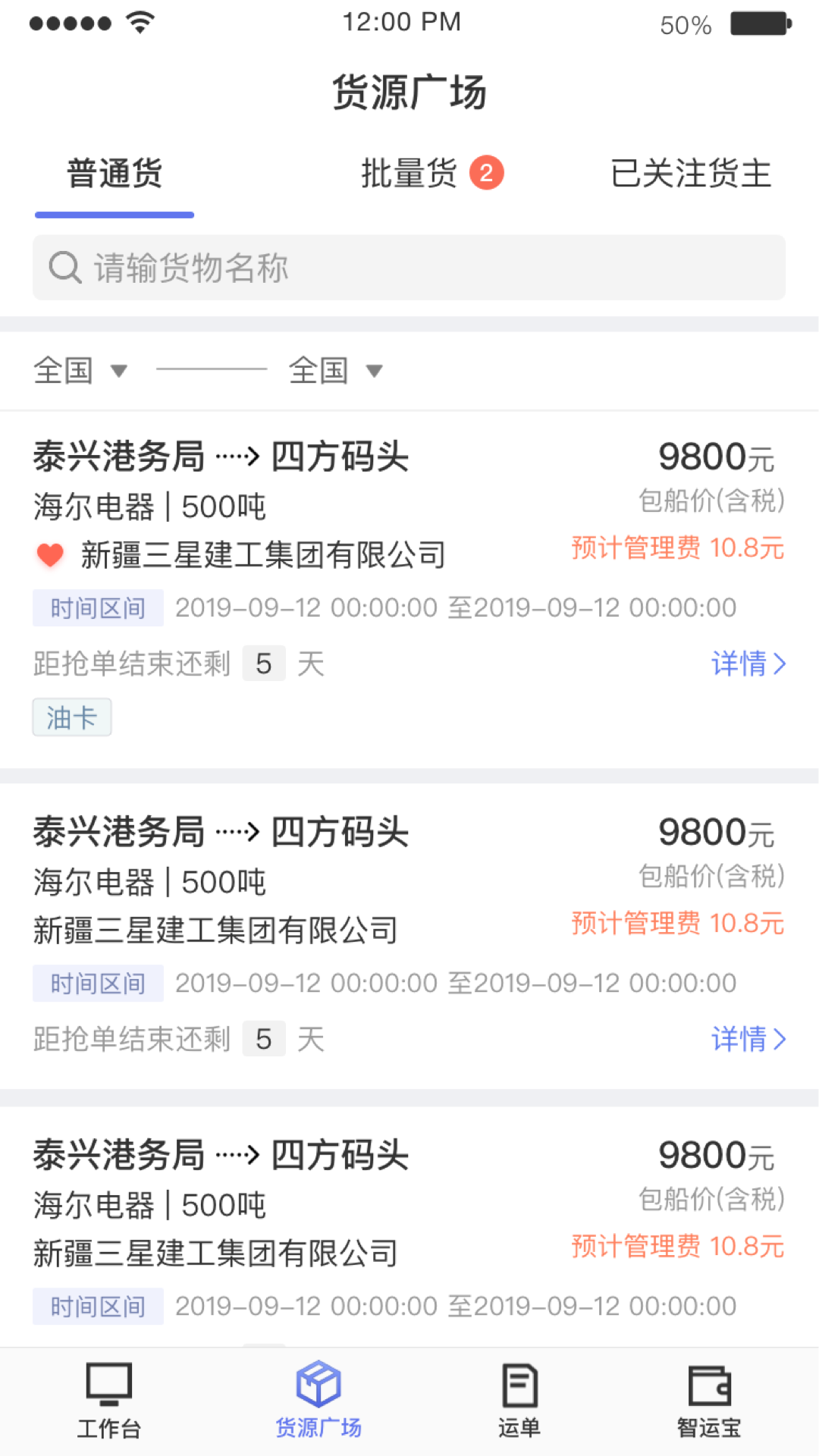Open the 时间区间 time range selector

coord(98,607)
